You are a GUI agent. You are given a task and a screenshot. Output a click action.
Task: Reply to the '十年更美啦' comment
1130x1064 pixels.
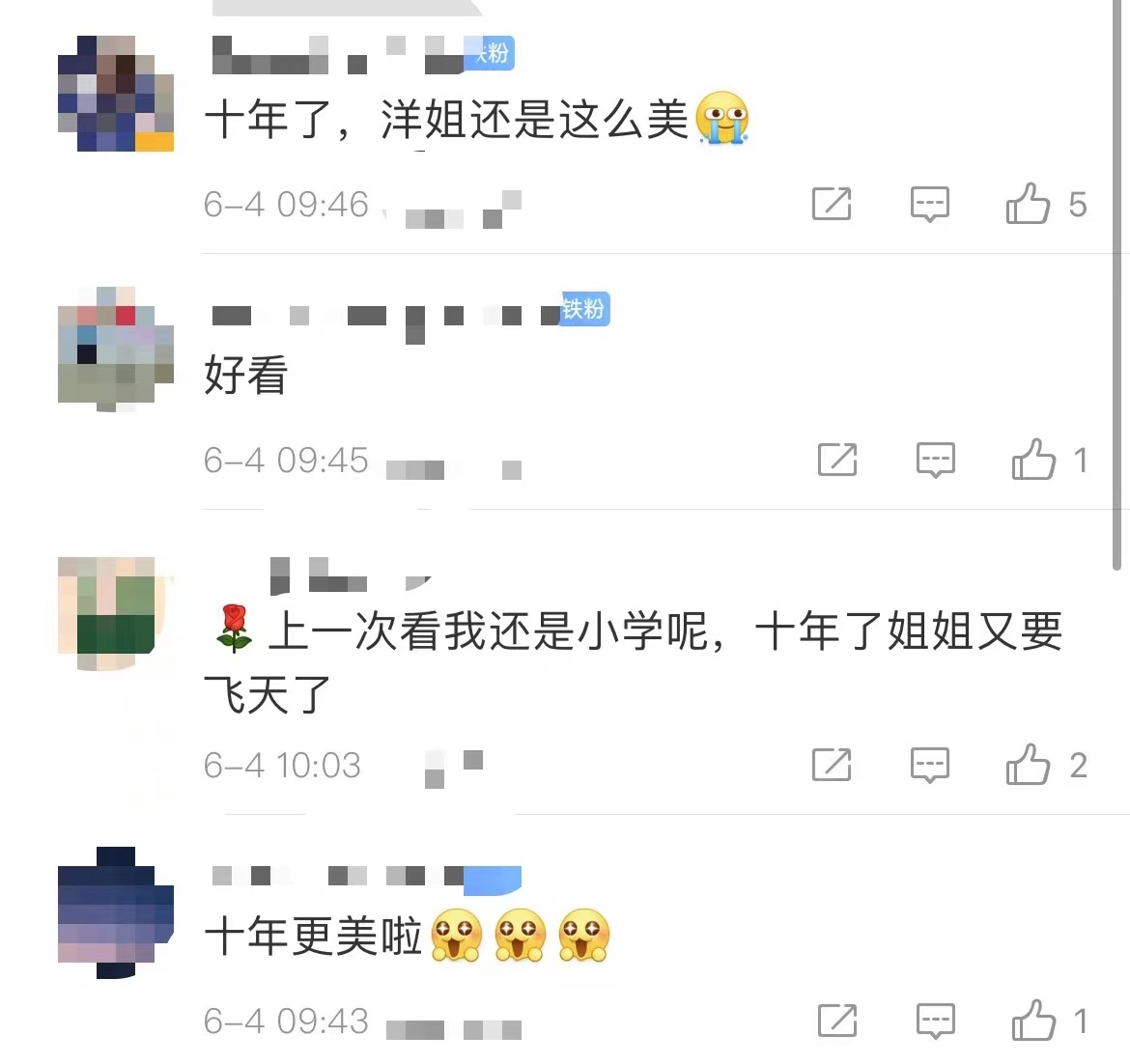935,1021
